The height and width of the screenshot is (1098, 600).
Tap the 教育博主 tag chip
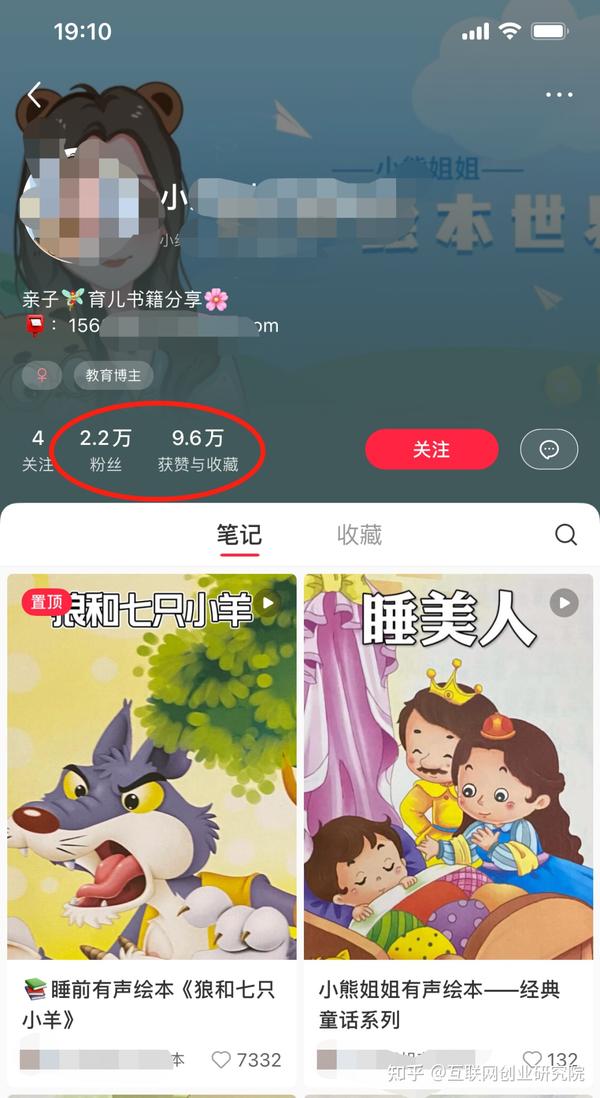pyautogui.click(x=112, y=375)
